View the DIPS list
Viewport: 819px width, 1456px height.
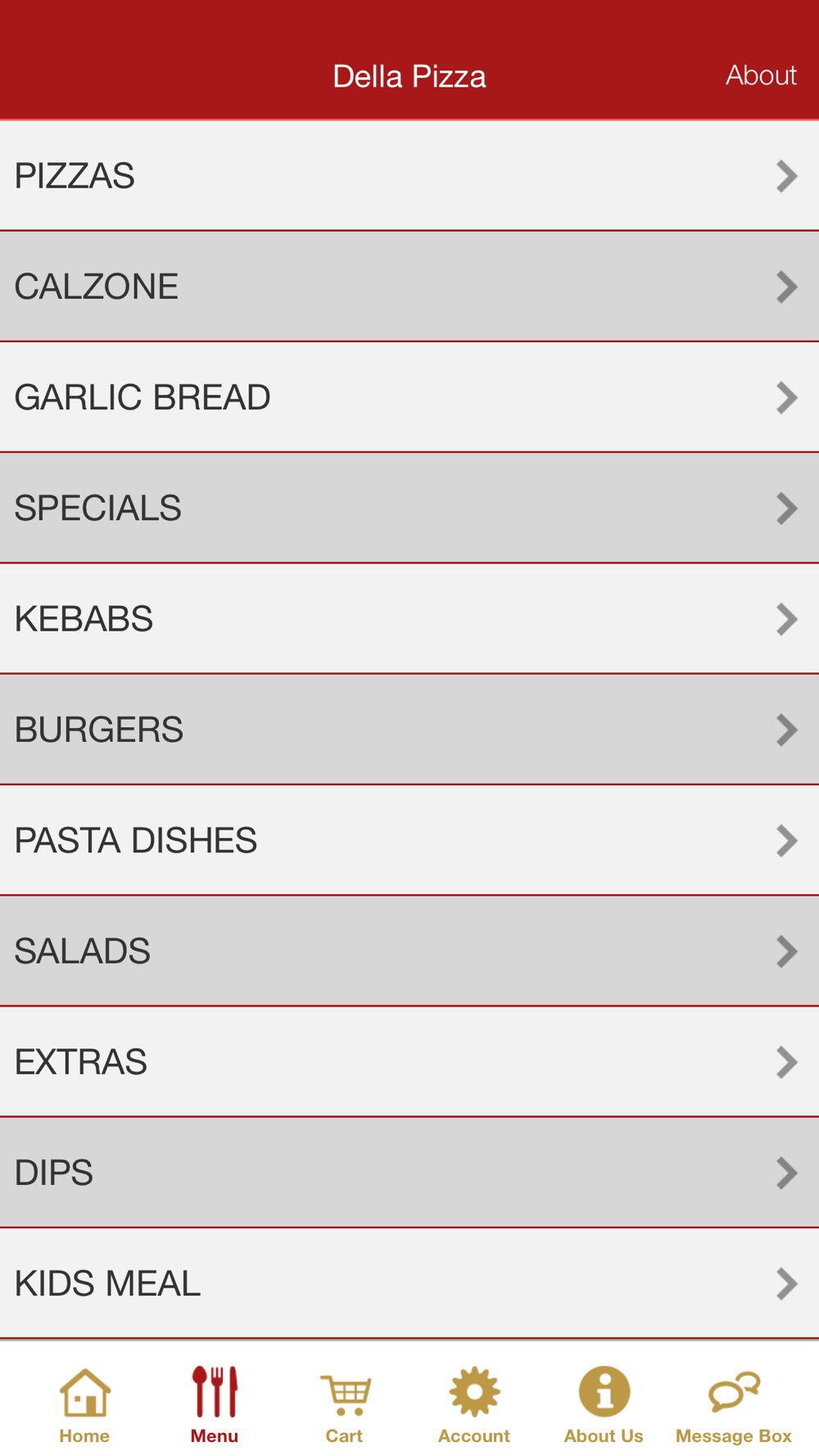pyautogui.click(x=409, y=1173)
